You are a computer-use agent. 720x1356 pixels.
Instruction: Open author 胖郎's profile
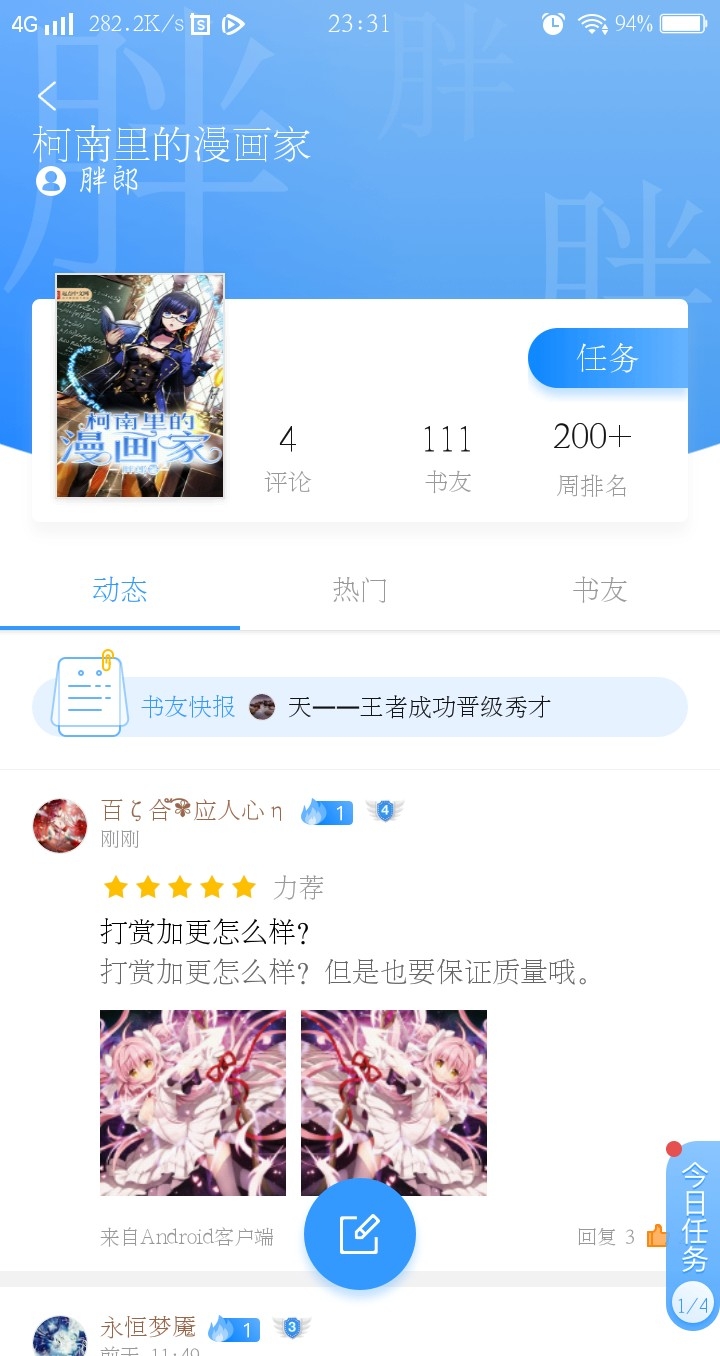tap(87, 180)
